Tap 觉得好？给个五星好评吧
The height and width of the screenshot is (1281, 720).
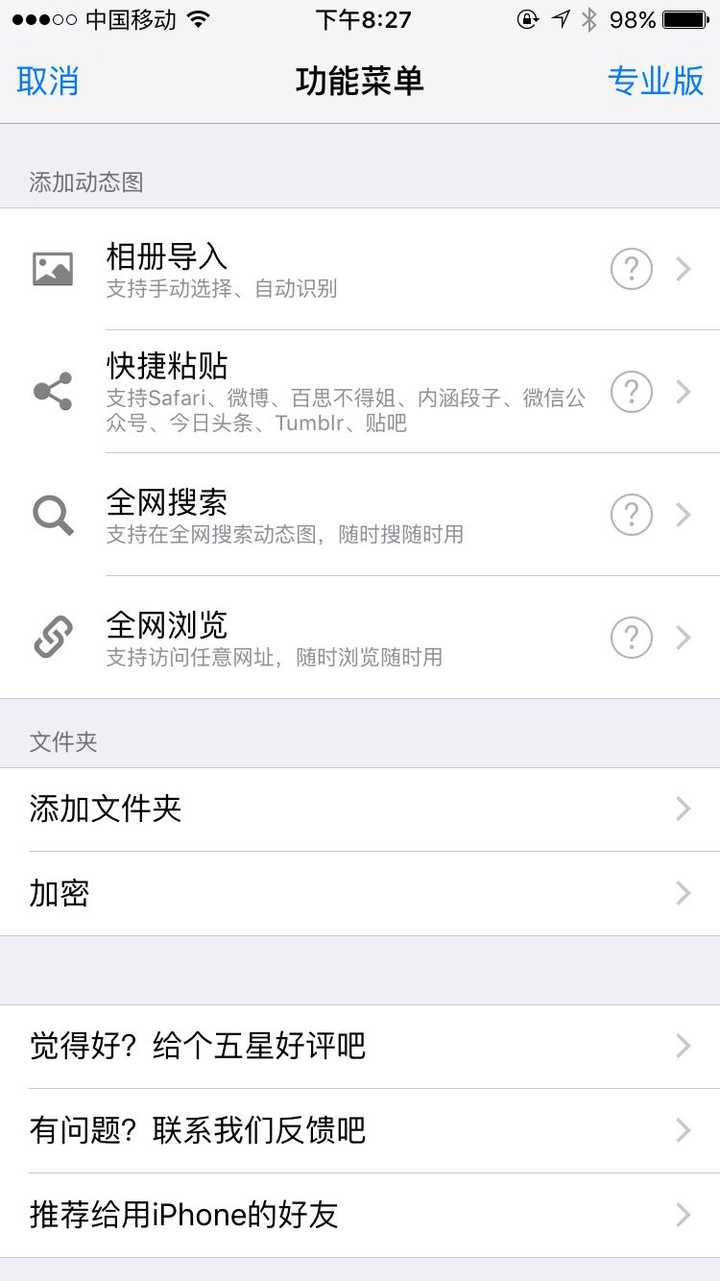pos(360,1046)
